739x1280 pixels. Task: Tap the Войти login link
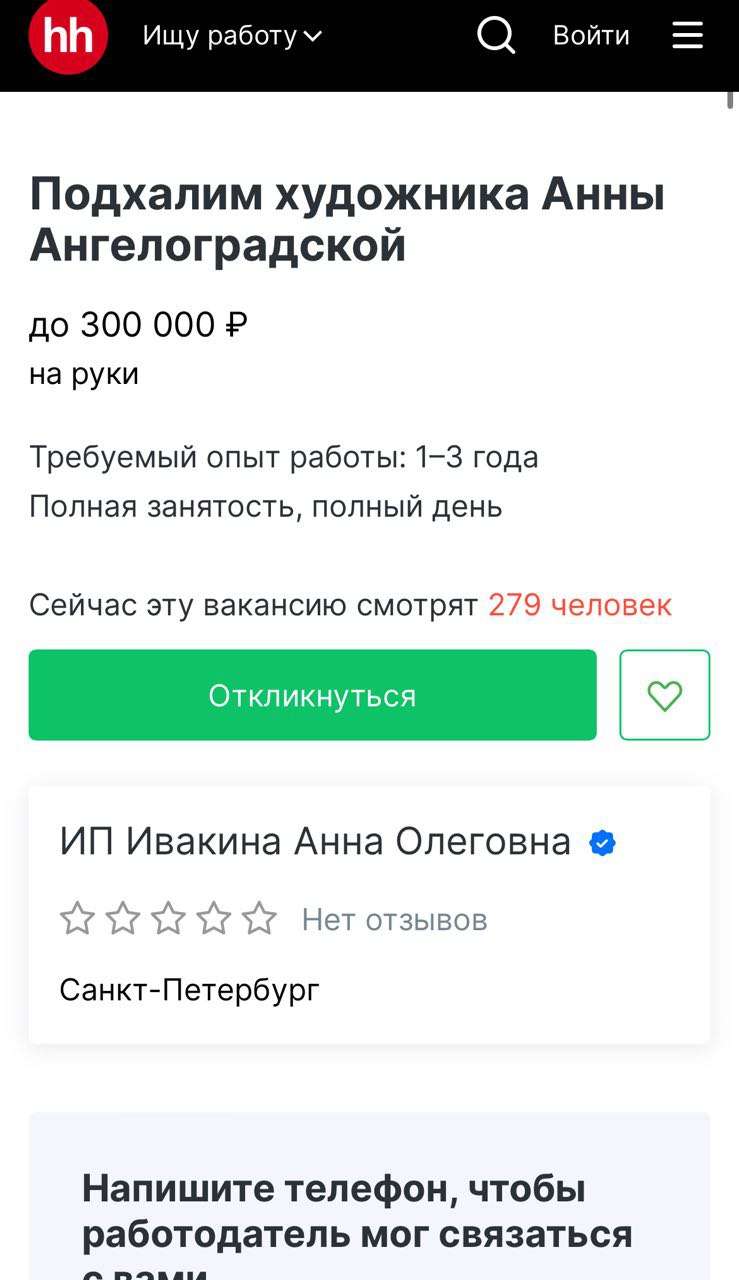point(591,36)
